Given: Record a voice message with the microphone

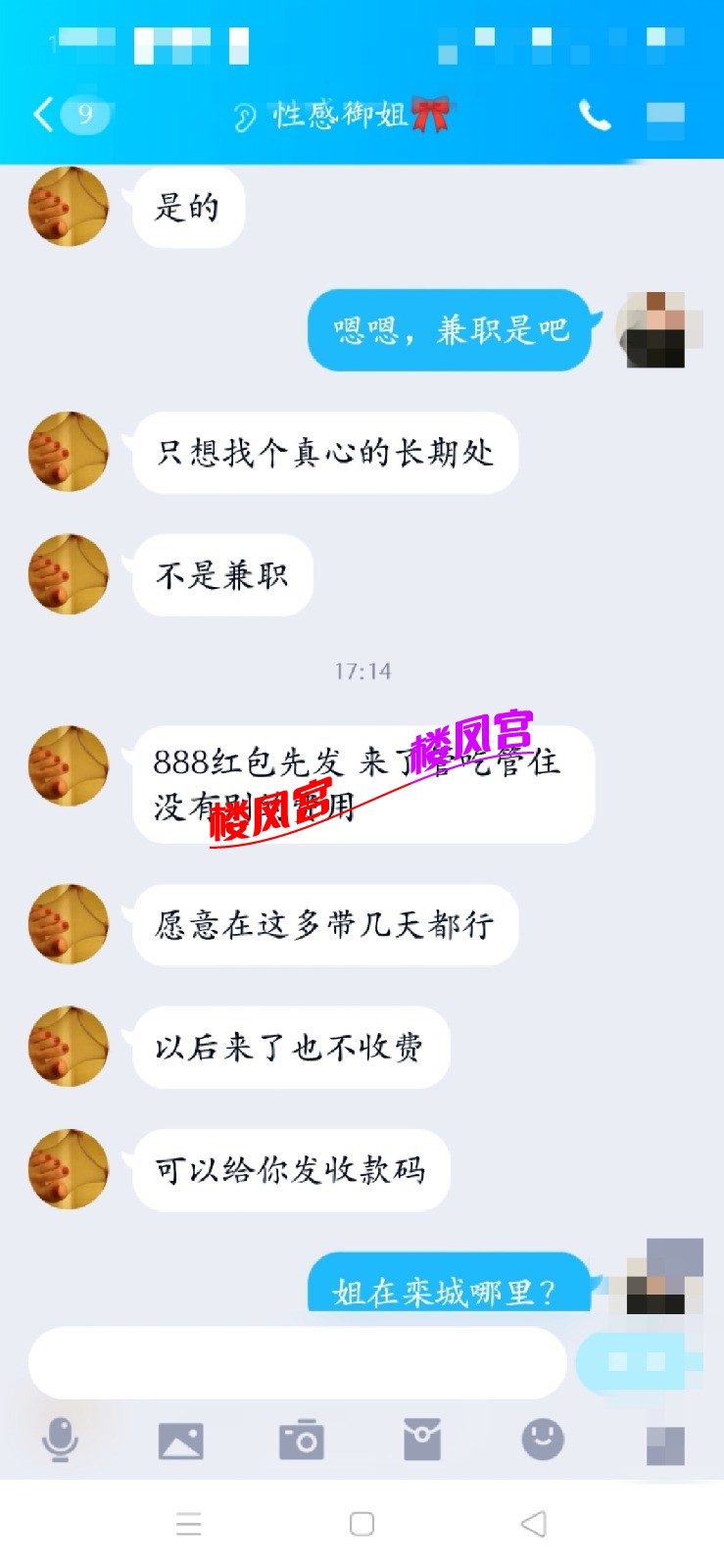Looking at the screenshot, I should [60, 1440].
